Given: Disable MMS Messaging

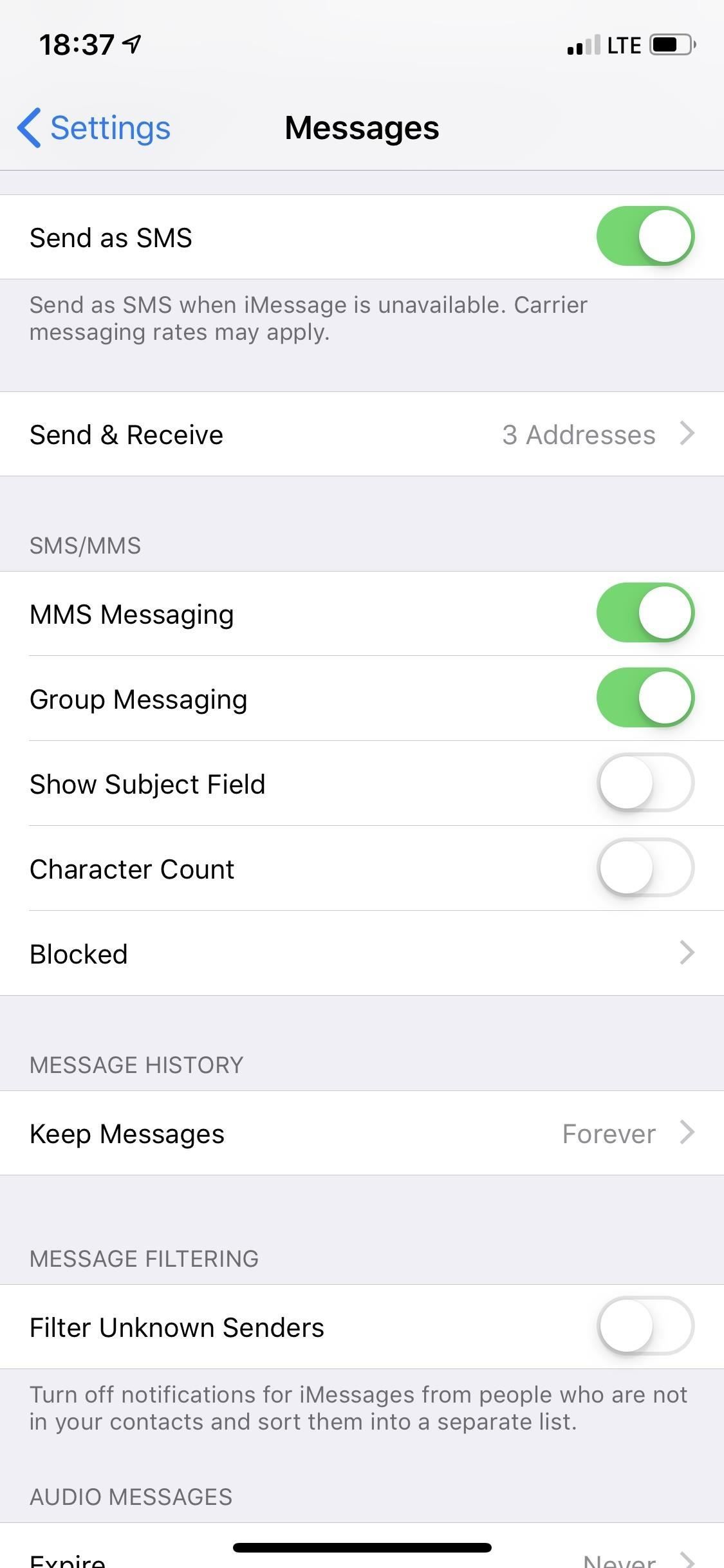Looking at the screenshot, I should point(645,613).
